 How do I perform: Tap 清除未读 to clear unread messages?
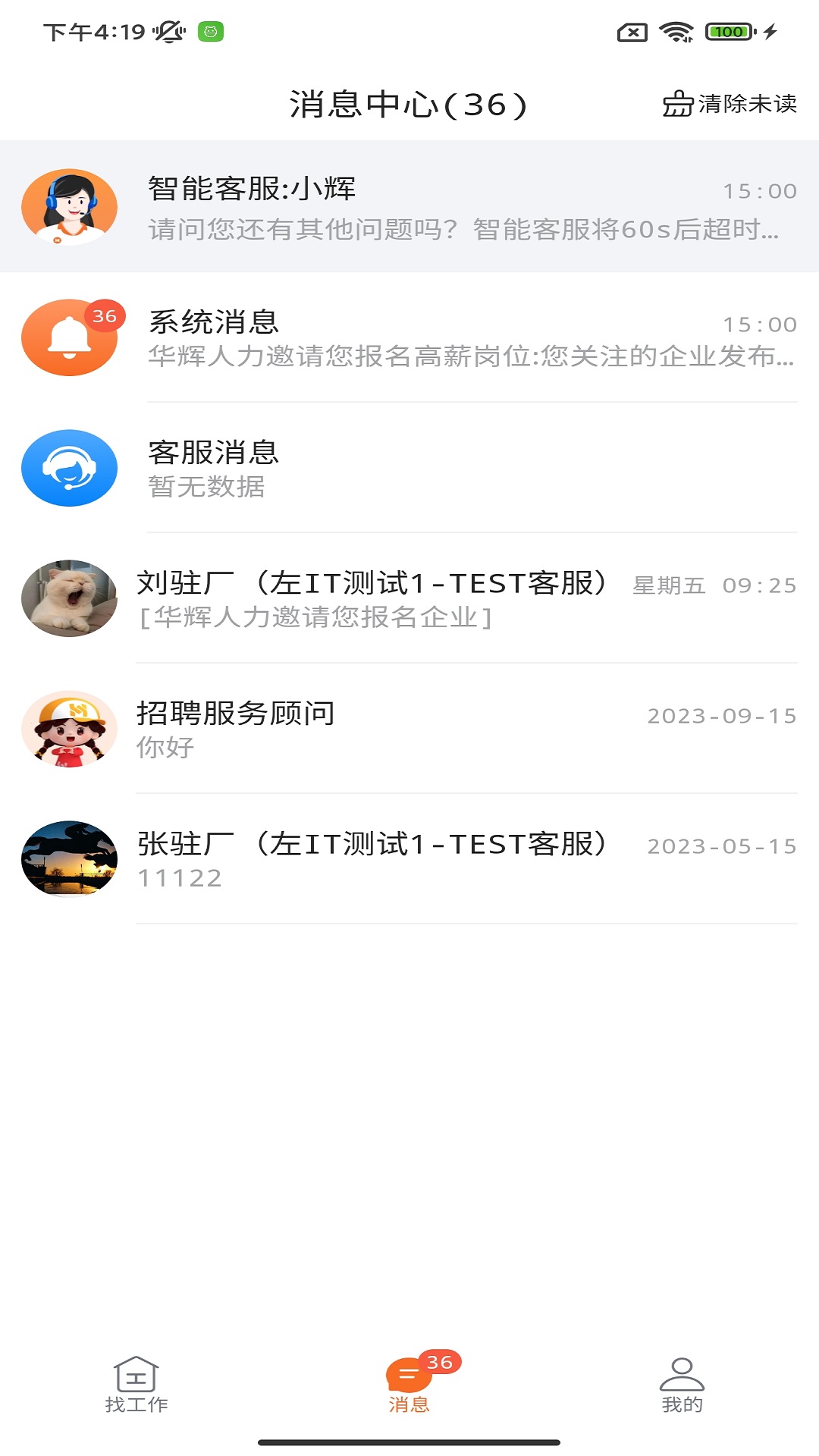[x=748, y=105]
